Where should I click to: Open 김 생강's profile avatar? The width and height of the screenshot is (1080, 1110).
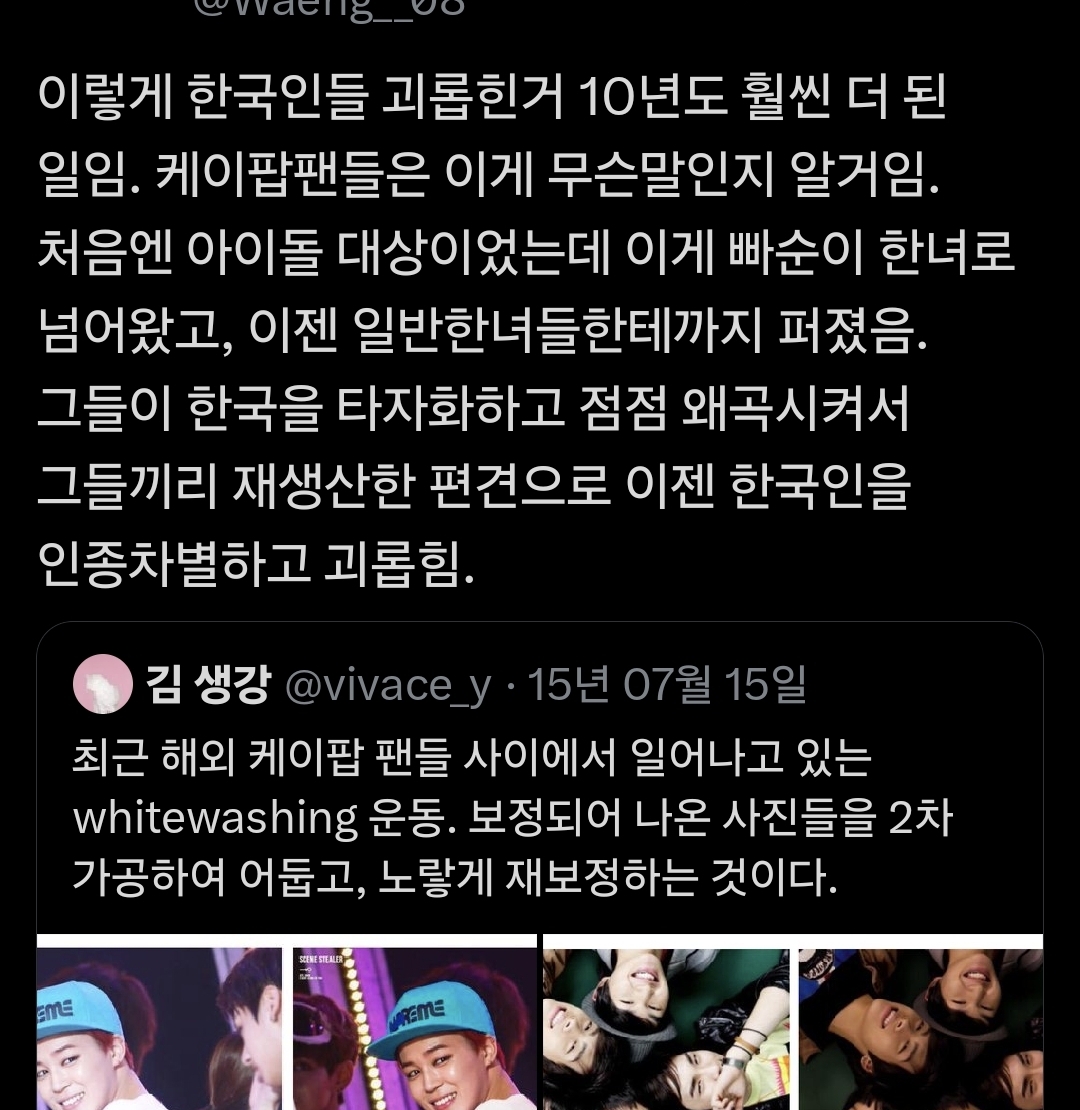pyautogui.click(x=103, y=685)
